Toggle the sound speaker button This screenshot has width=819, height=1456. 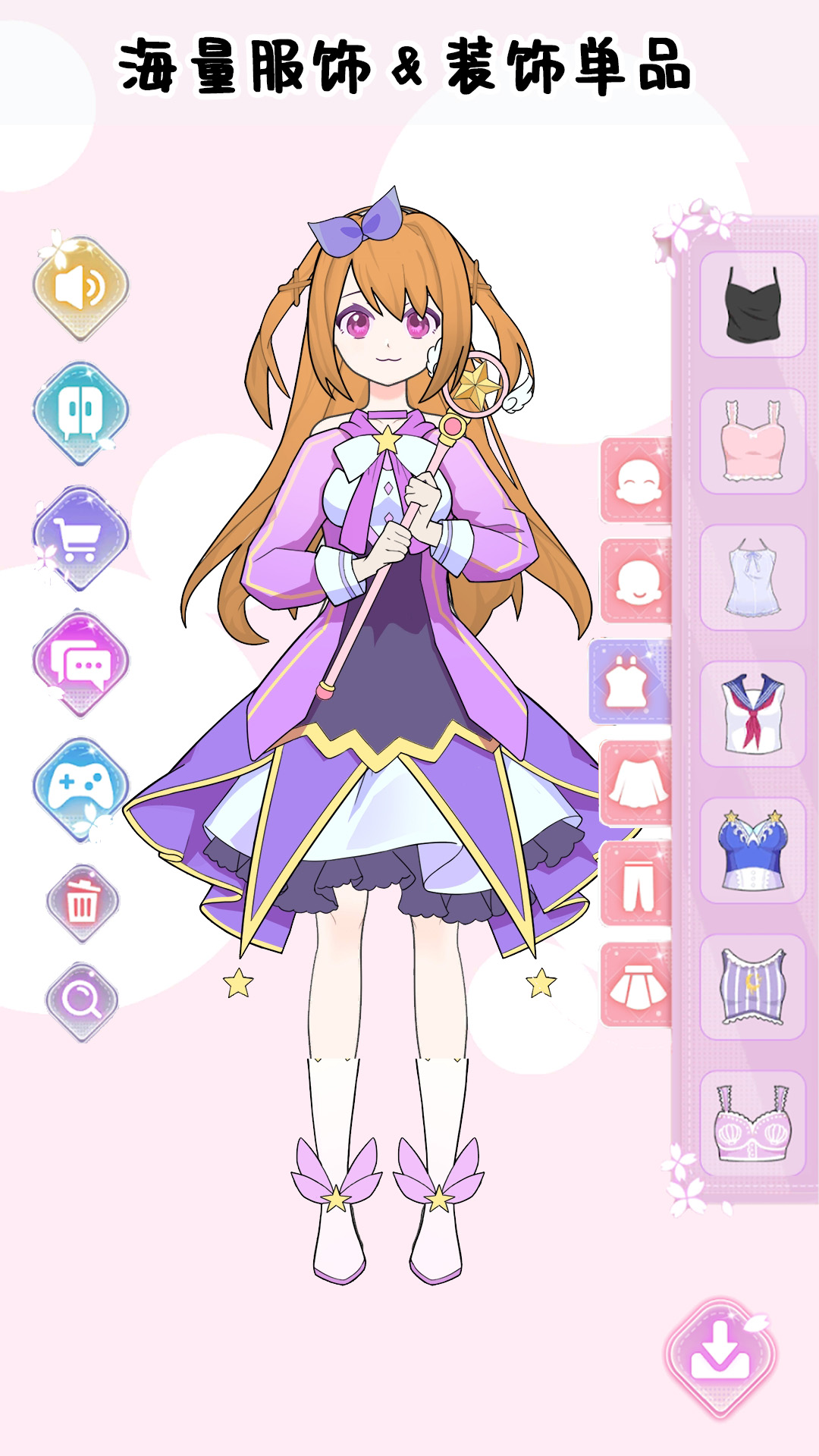pos(81,288)
